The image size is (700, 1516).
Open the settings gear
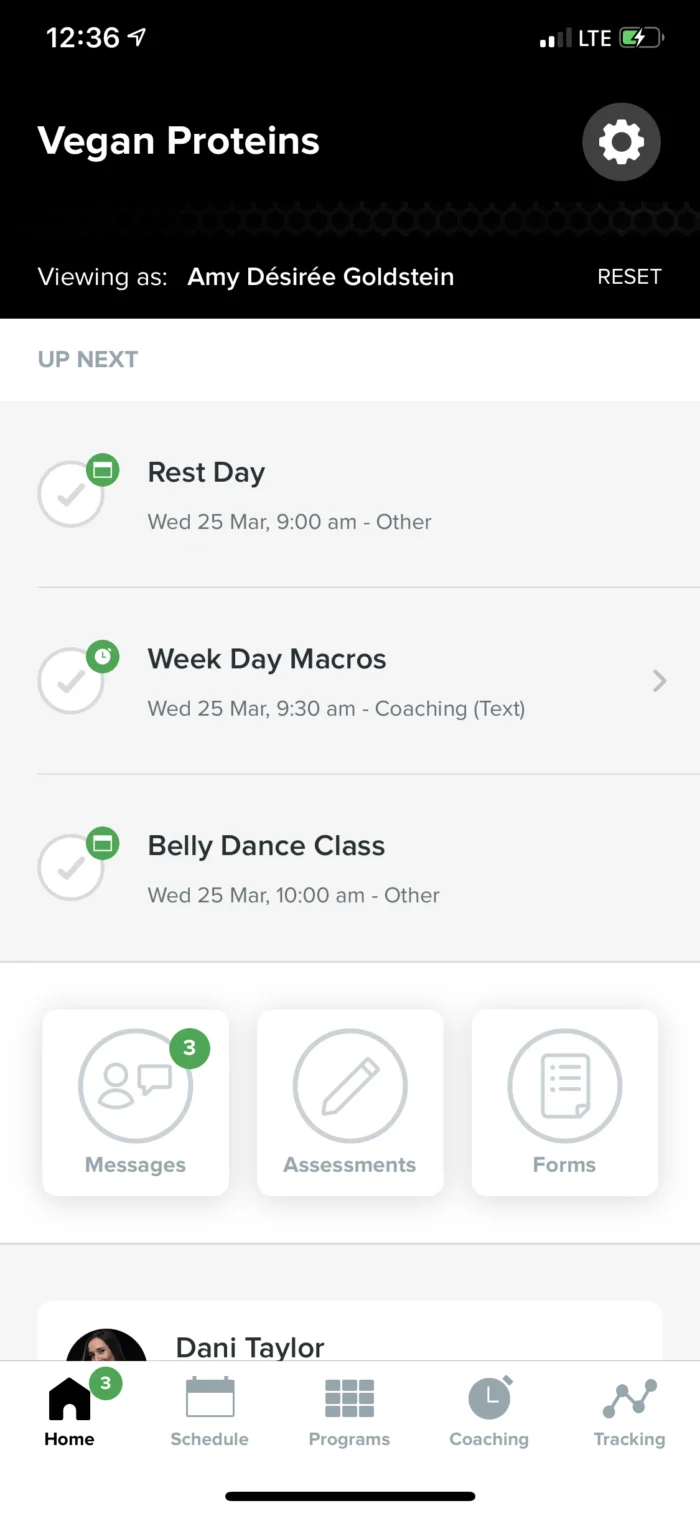[621, 142]
